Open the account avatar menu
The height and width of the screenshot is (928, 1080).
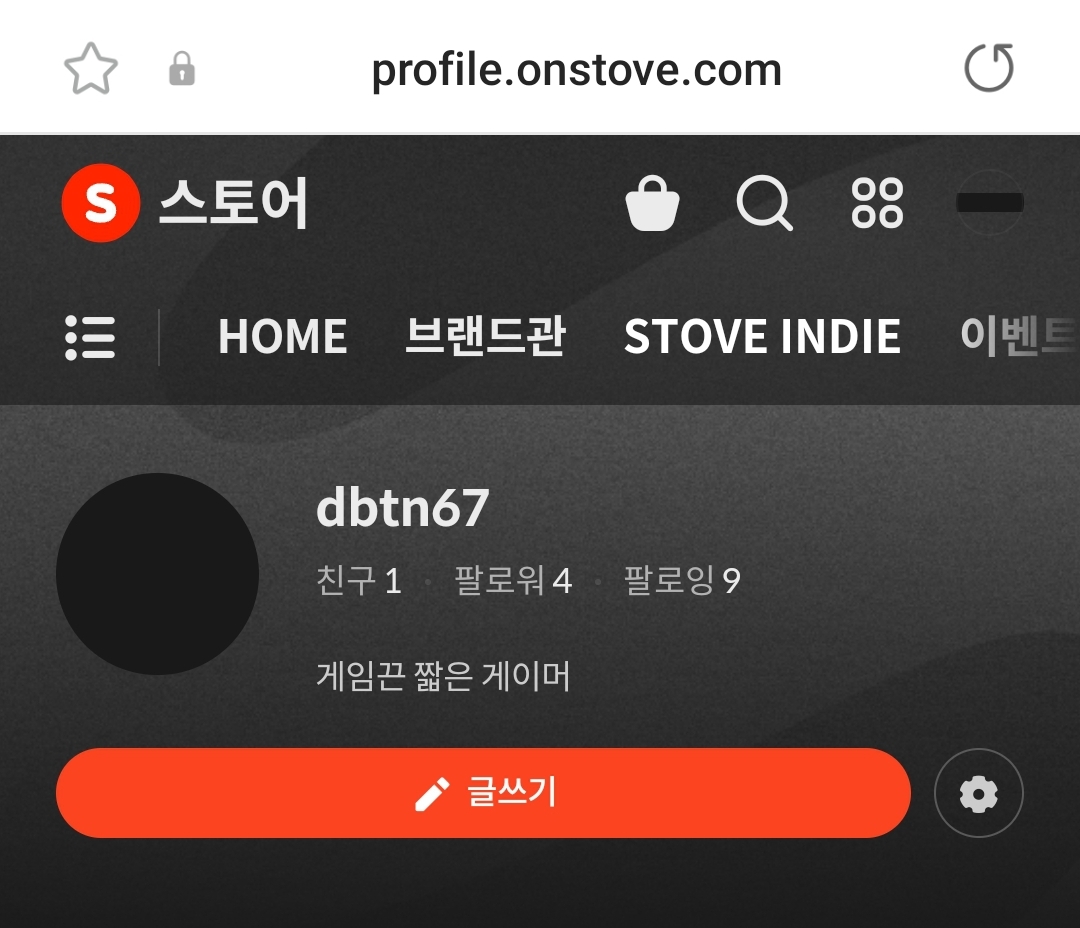point(989,203)
